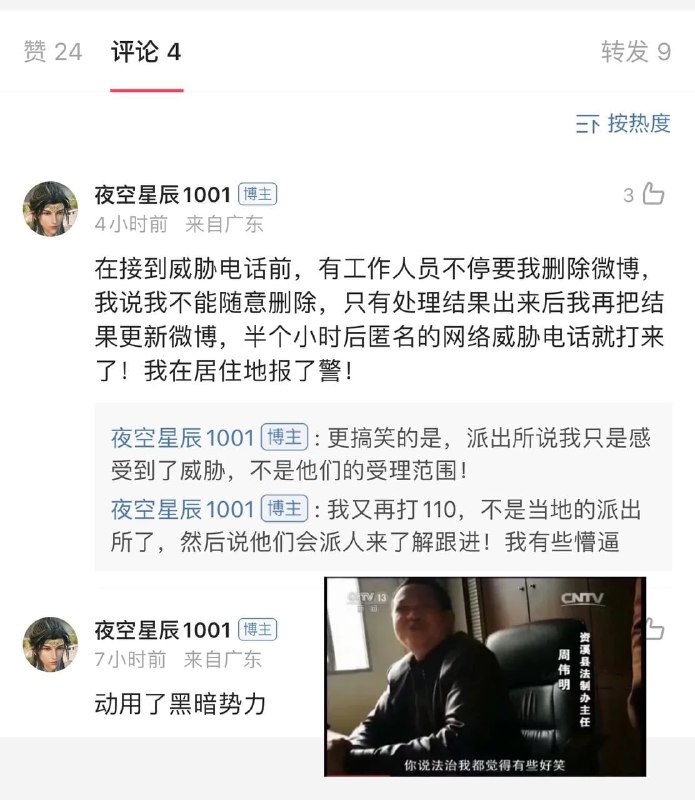Like the comment posted 4小时前
Viewport: 695px width, 800px height.
(652, 194)
